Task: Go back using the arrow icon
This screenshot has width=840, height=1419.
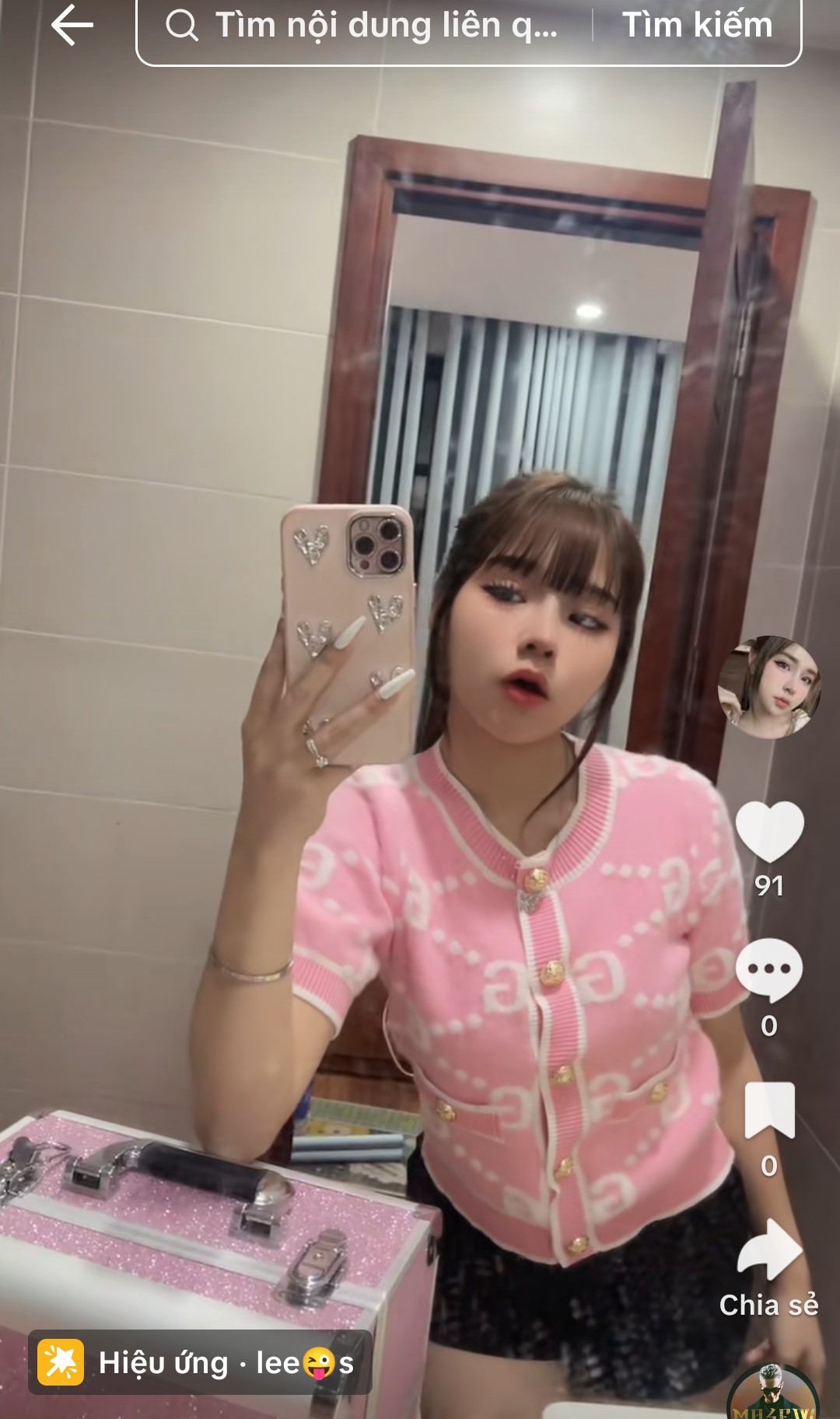Action: (x=72, y=25)
